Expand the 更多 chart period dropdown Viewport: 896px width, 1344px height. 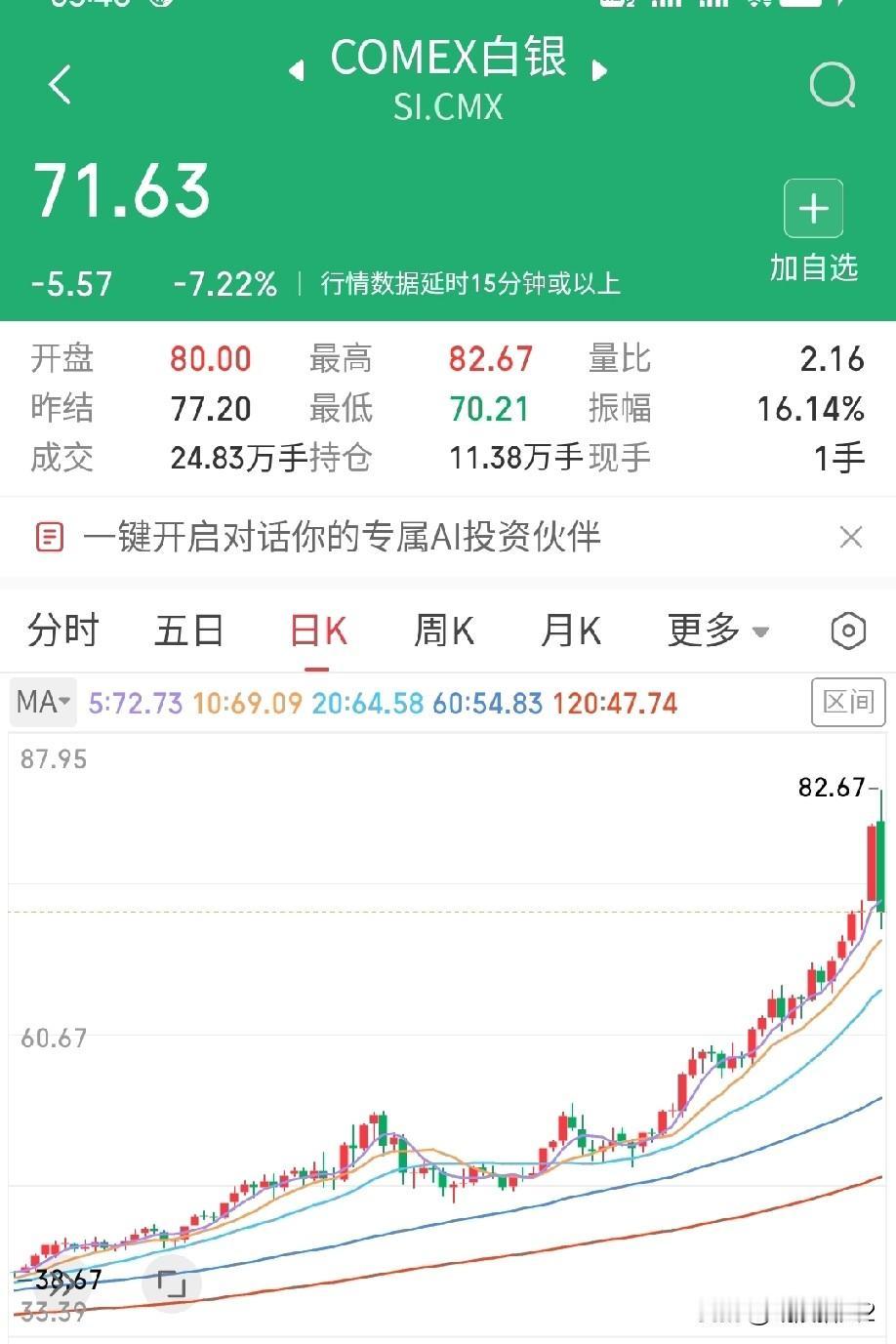[x=718, y=631]
